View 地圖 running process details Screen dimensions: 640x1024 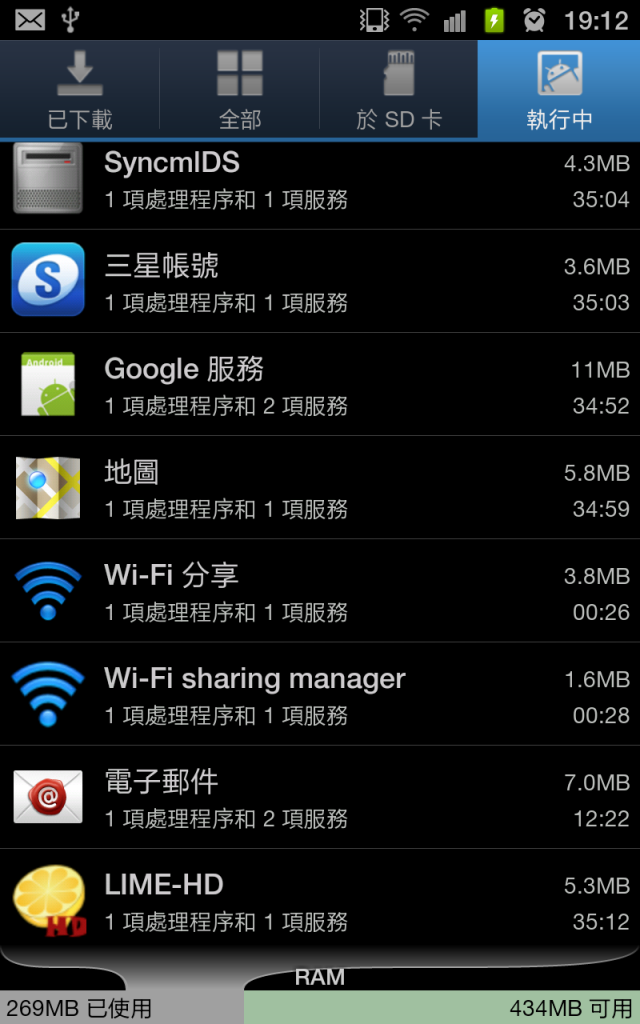[320, 489]
